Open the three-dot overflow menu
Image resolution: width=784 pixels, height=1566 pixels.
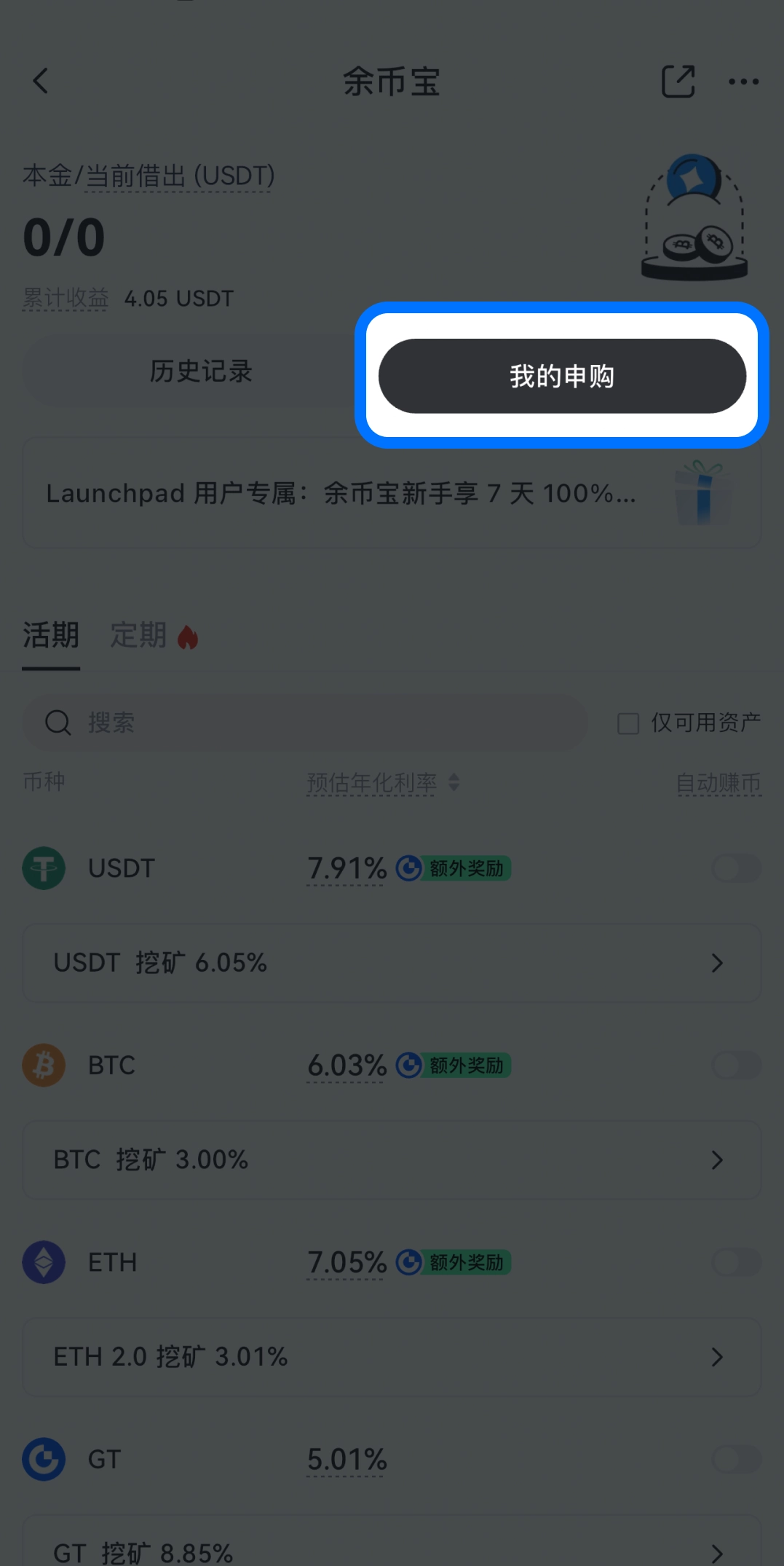tap(743, 82)
